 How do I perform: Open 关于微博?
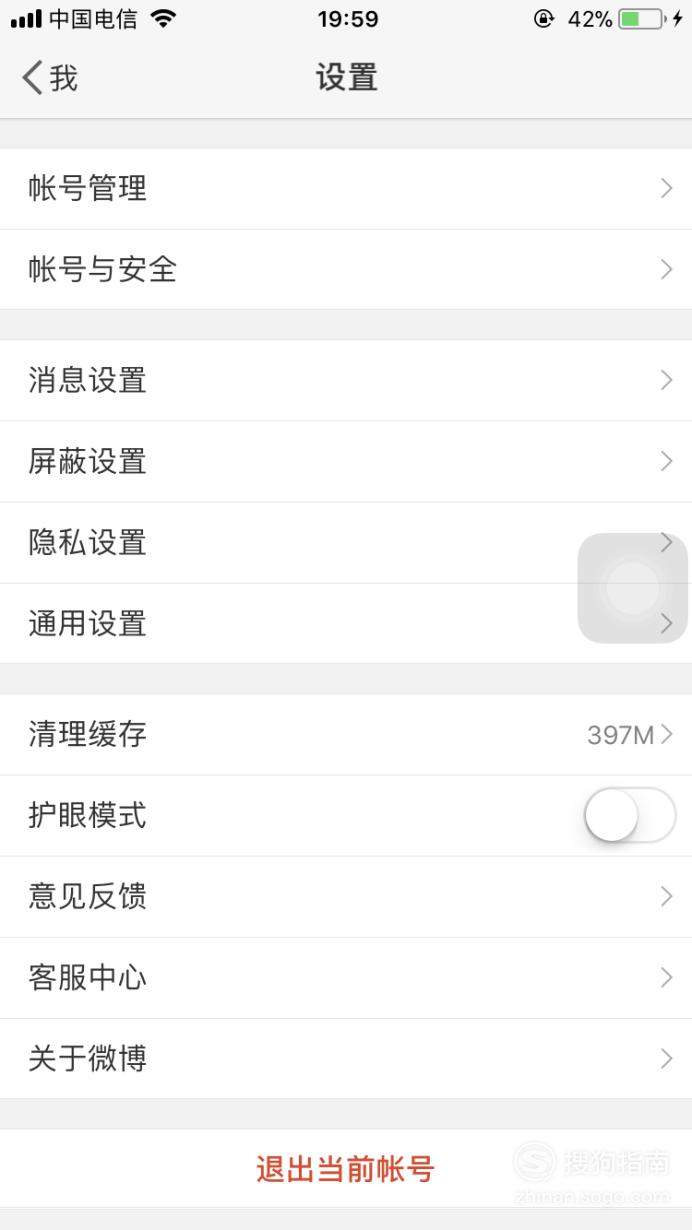pos(346,1059)
